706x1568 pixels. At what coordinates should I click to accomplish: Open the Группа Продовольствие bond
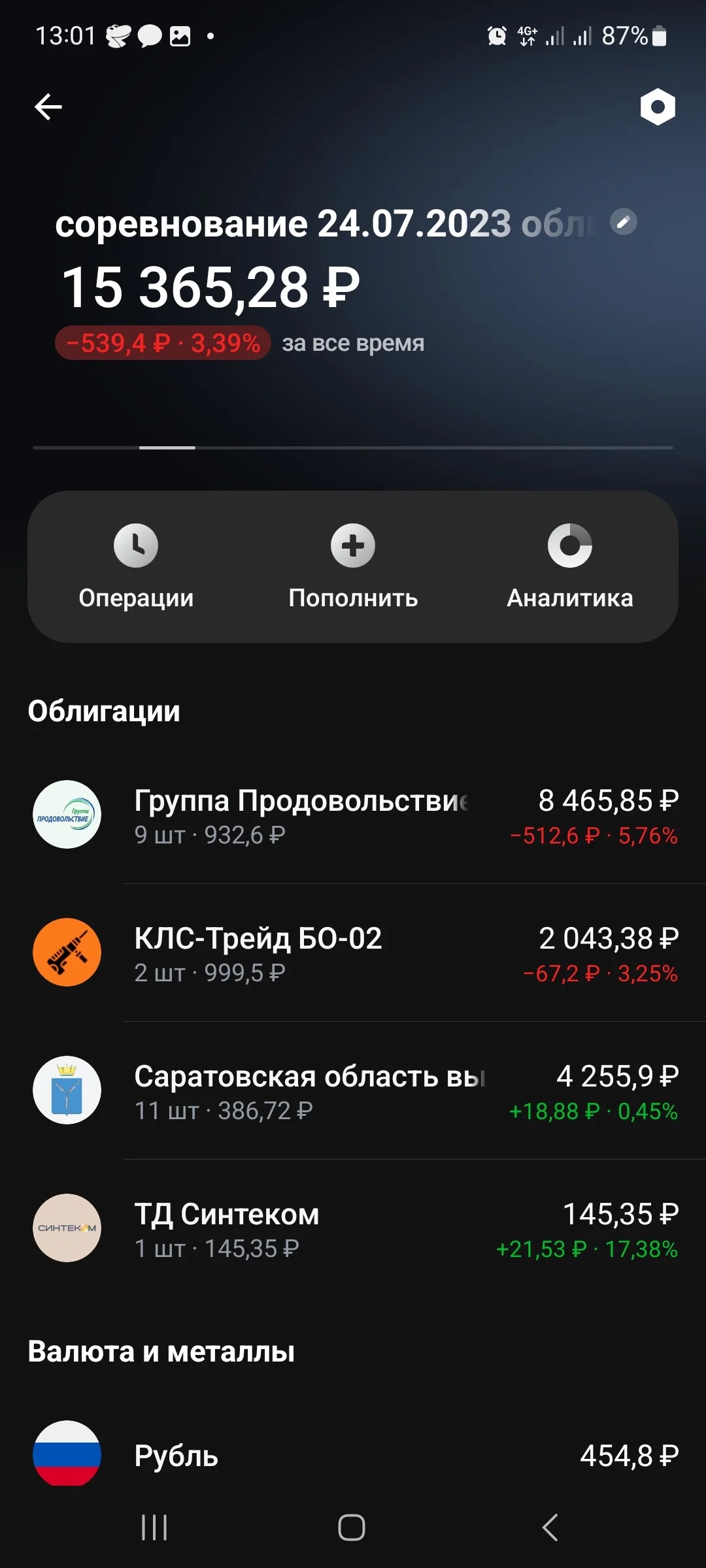(x=353, y=815)
